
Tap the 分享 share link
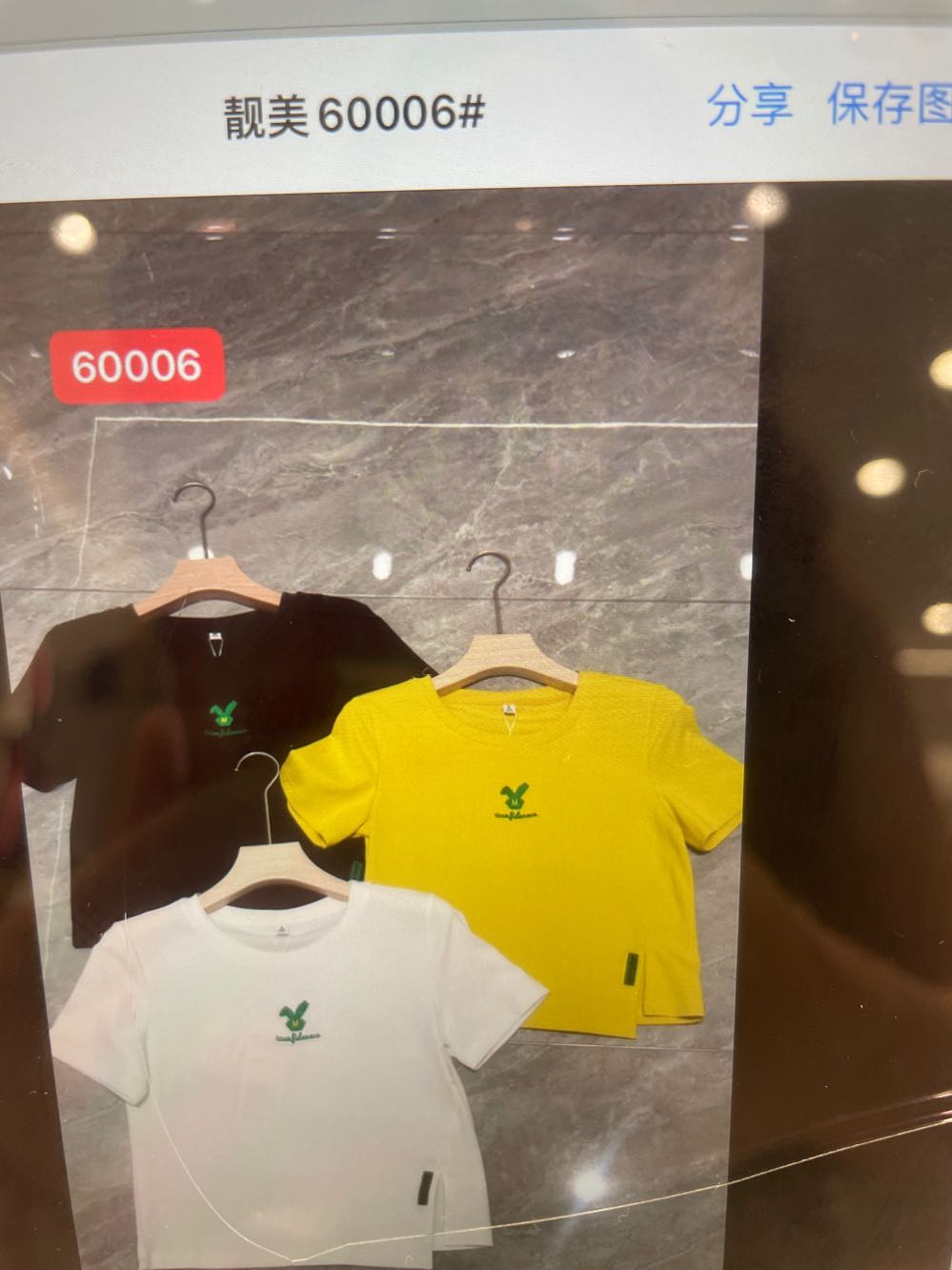point(749,105)
